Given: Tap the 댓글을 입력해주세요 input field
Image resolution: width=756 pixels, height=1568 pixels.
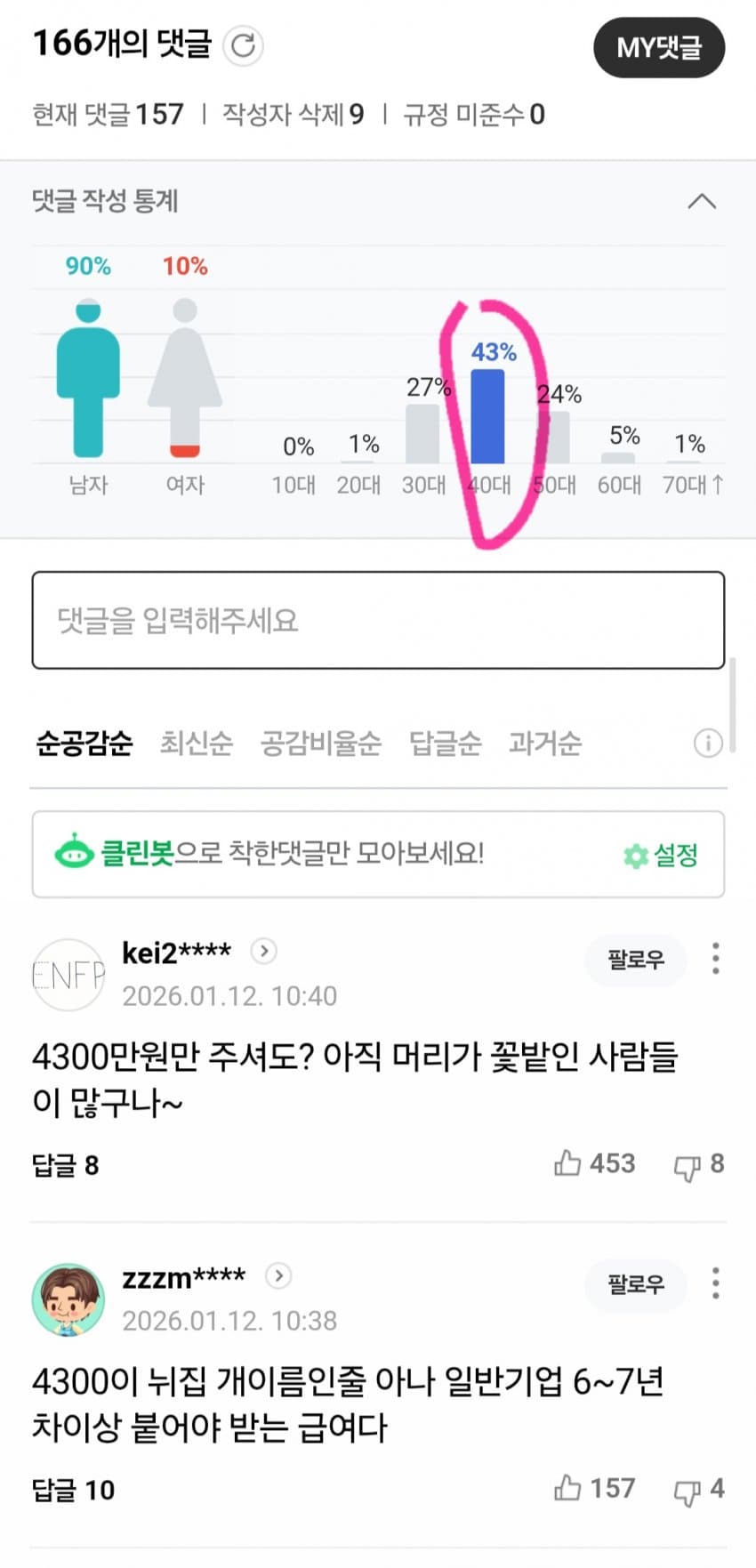Looking at the screenshot, I should pyautogui.click(x=378, y=620).
